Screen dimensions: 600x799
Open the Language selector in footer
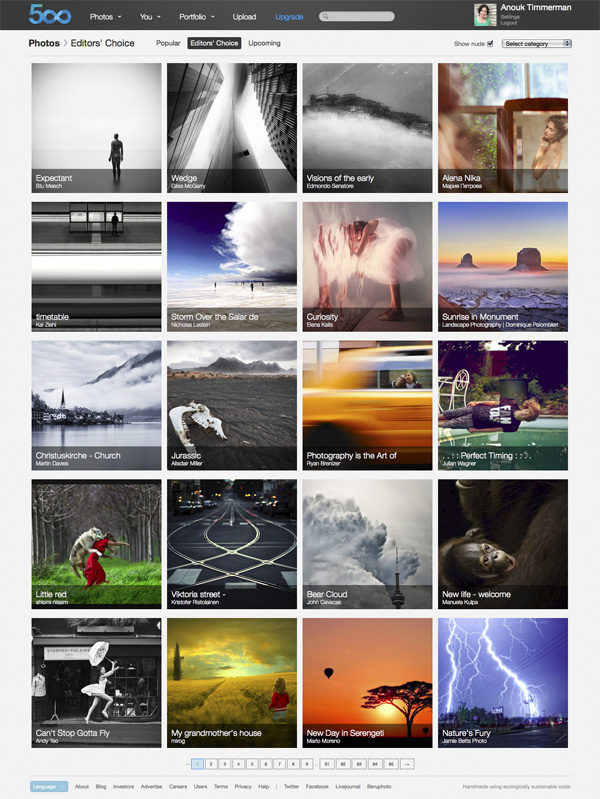(x=48, y=787)
